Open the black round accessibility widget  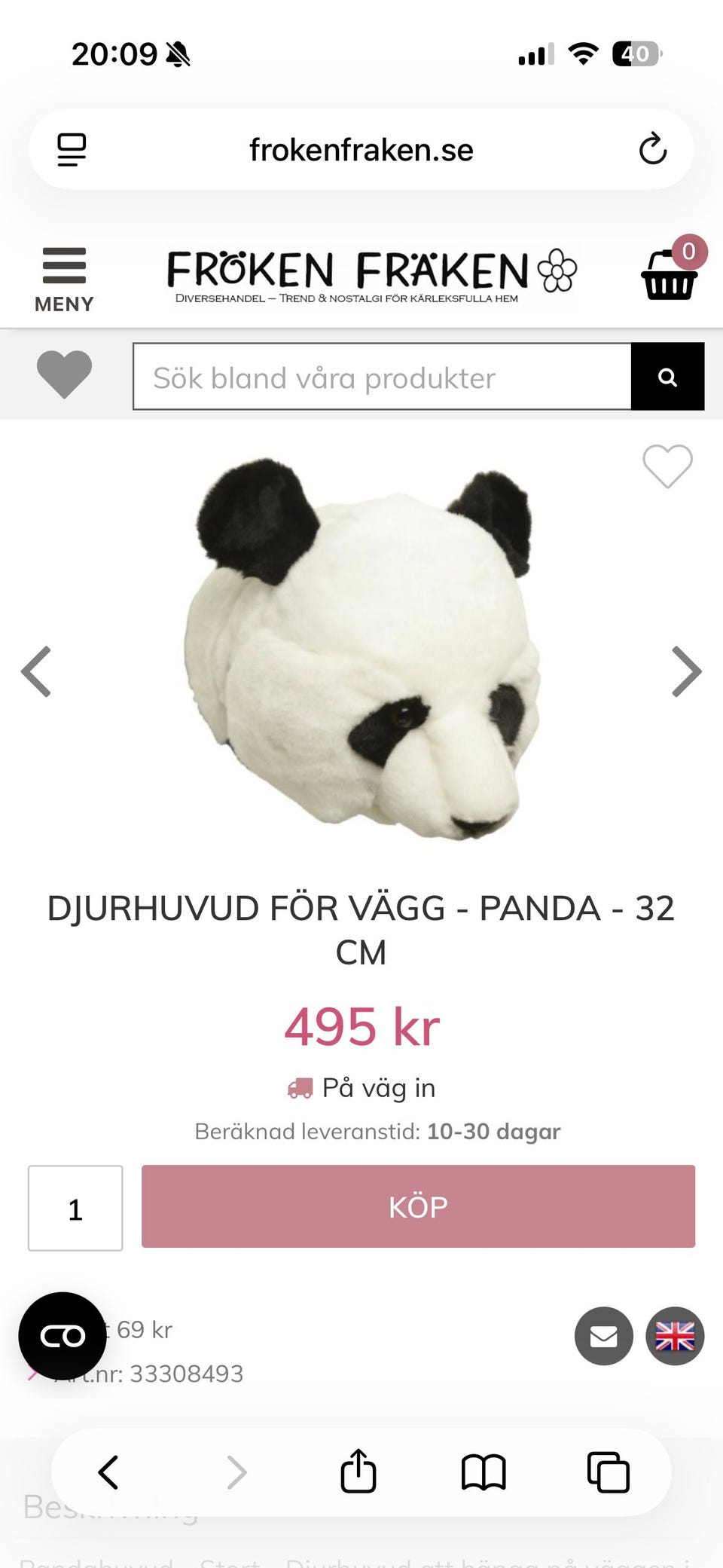tap(63, 1336)
